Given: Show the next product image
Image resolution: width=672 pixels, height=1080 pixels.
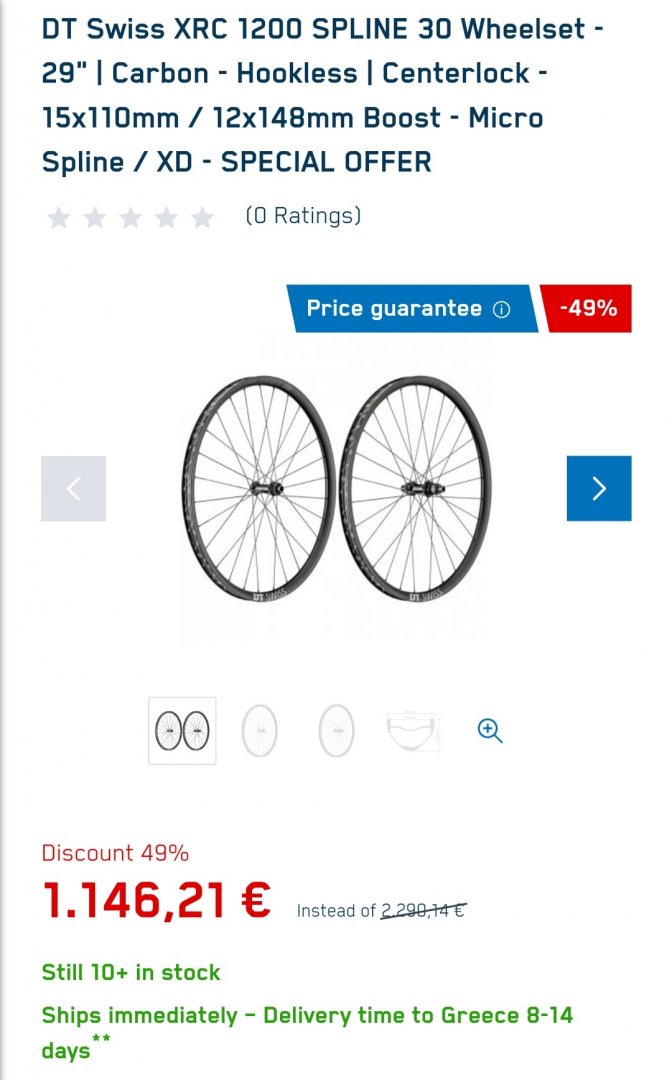Looking at the screenshot, I should (598, 488).
